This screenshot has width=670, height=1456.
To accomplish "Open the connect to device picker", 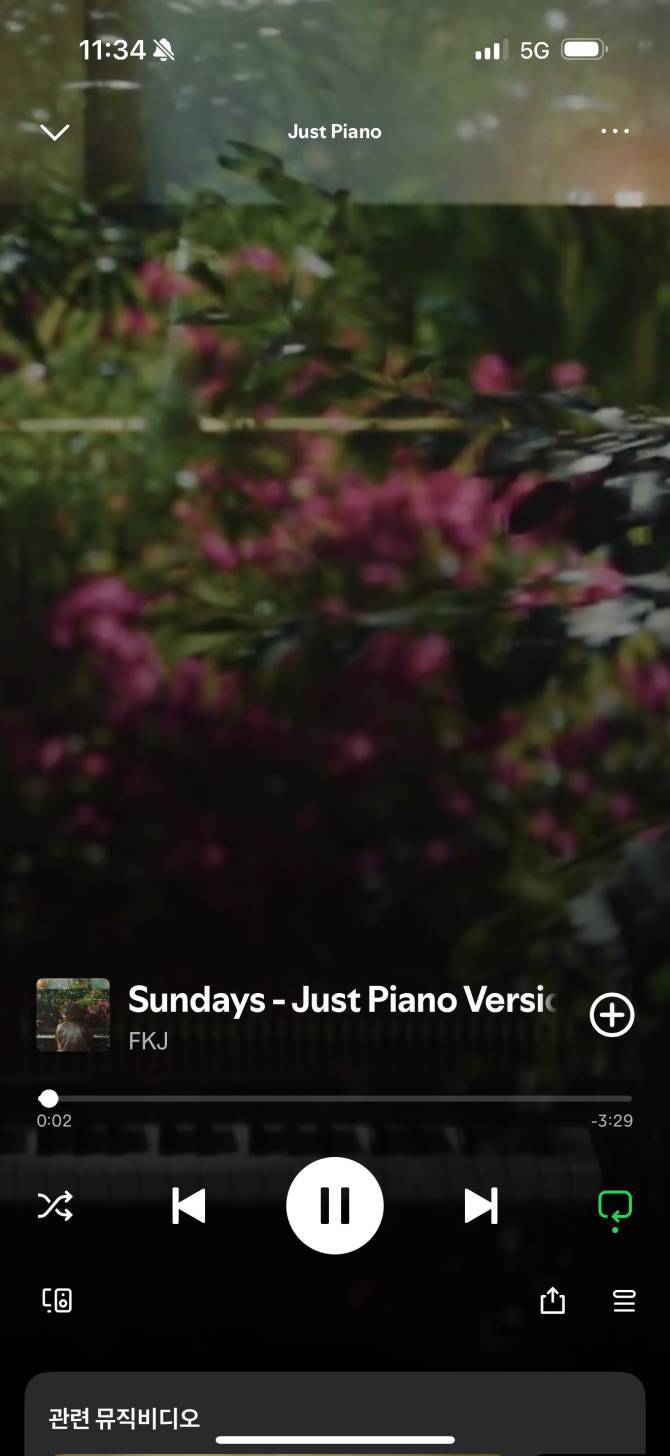I will 57,1300.
